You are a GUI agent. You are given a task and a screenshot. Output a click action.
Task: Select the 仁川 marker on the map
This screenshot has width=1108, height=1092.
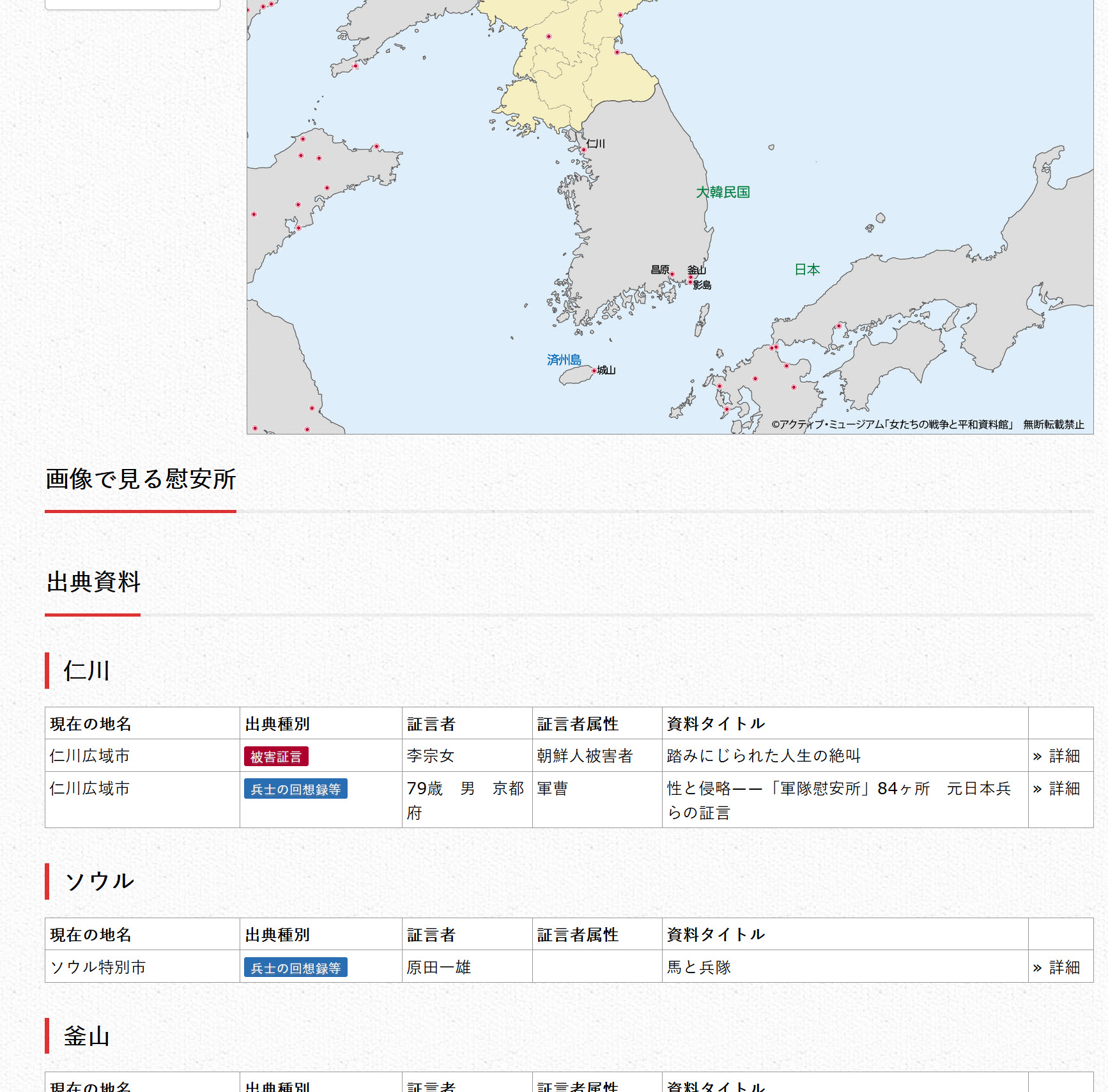583,150
